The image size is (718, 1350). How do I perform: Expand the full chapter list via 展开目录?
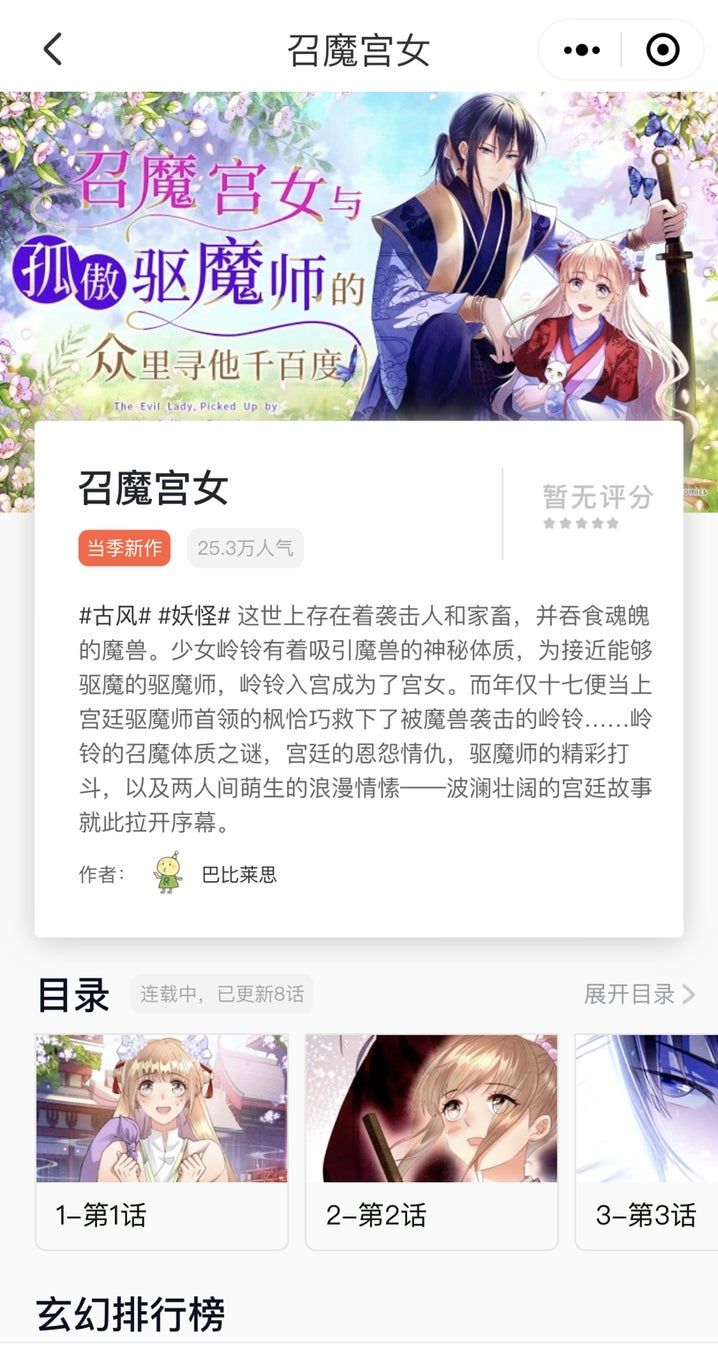coord(639,994)
